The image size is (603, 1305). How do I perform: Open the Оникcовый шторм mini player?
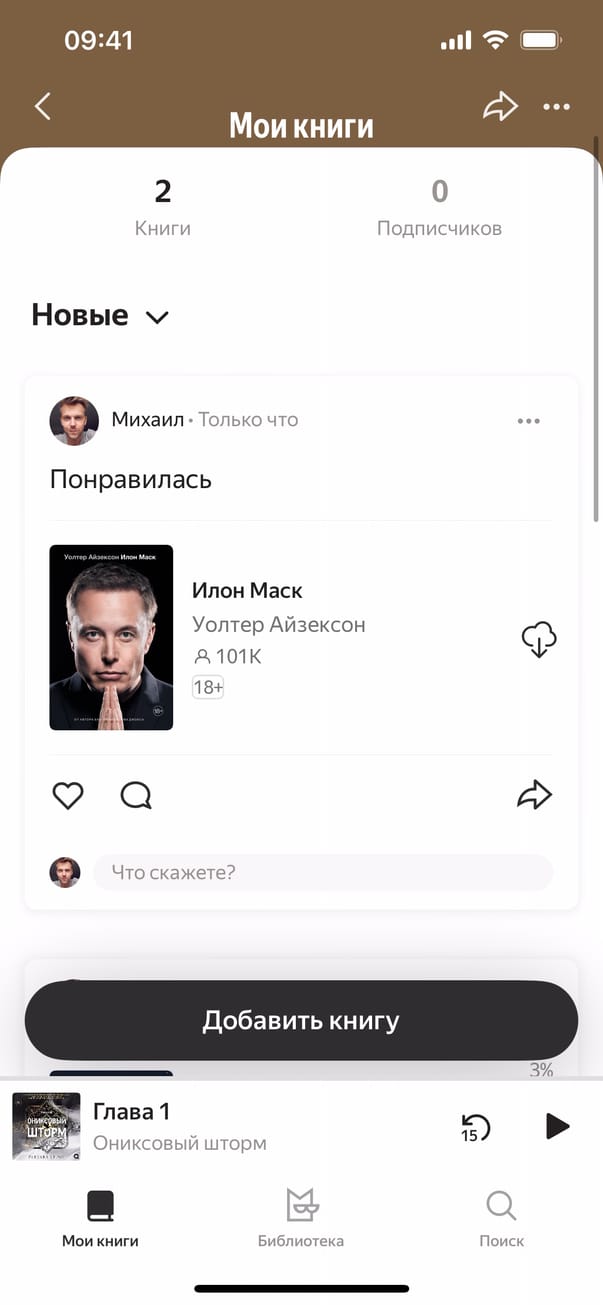coord(180,1126)
